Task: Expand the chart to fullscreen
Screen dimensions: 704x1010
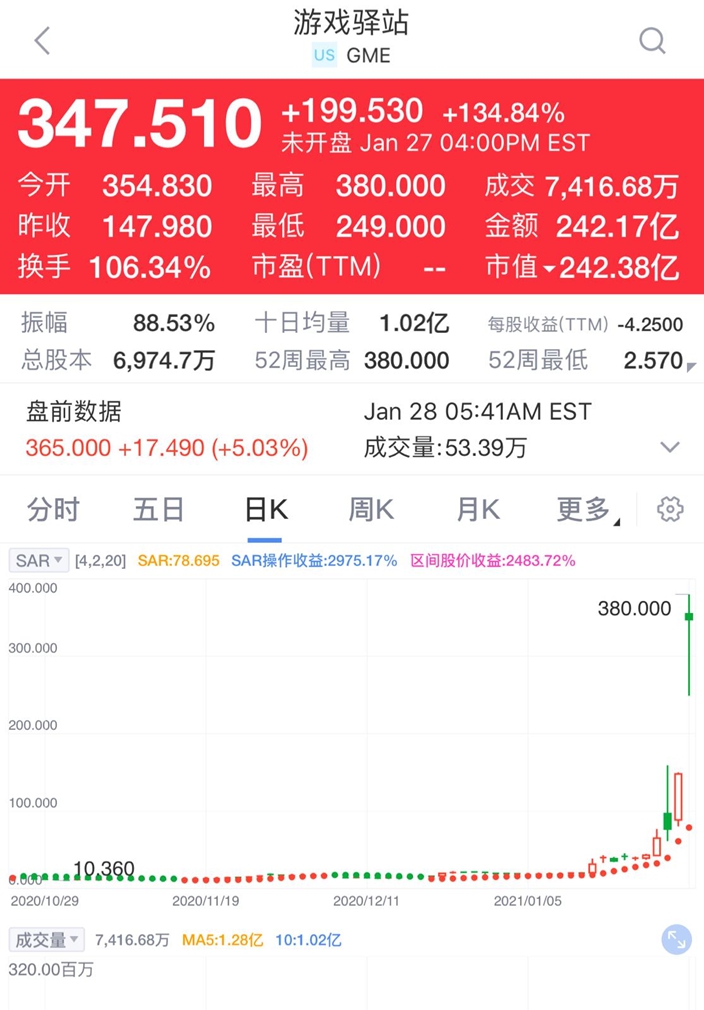Action: pos(676,940)
